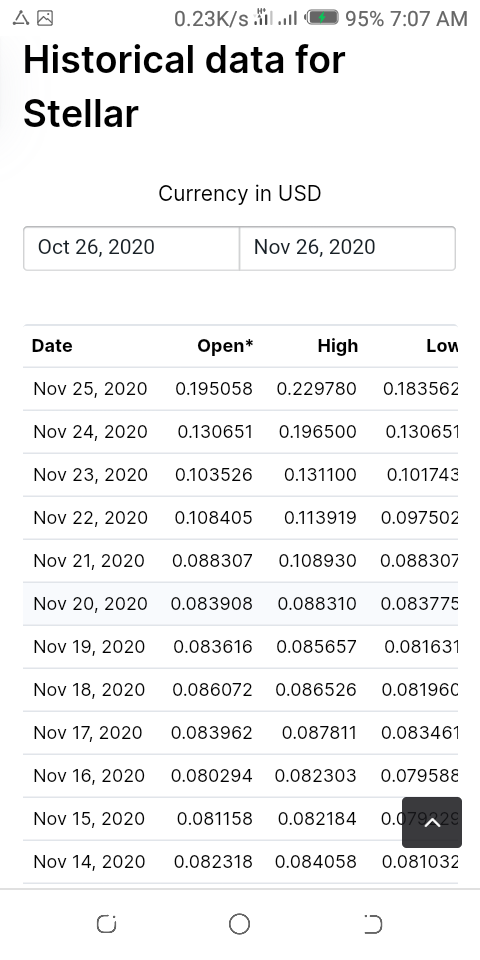This screenshot has width=480, height=960.
Task: Go to the system home screen
Action: 239,924
